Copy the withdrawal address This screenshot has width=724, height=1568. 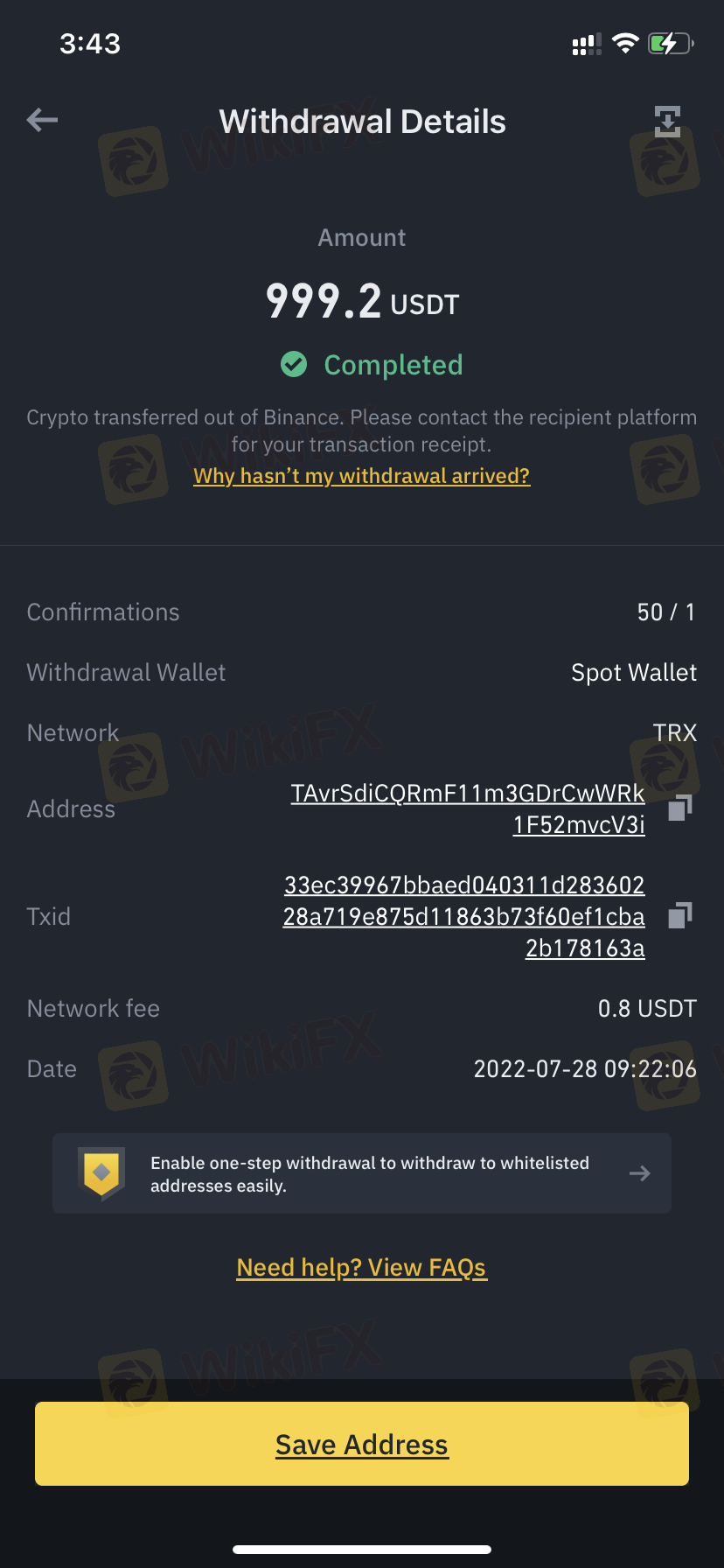click(679, 808)
